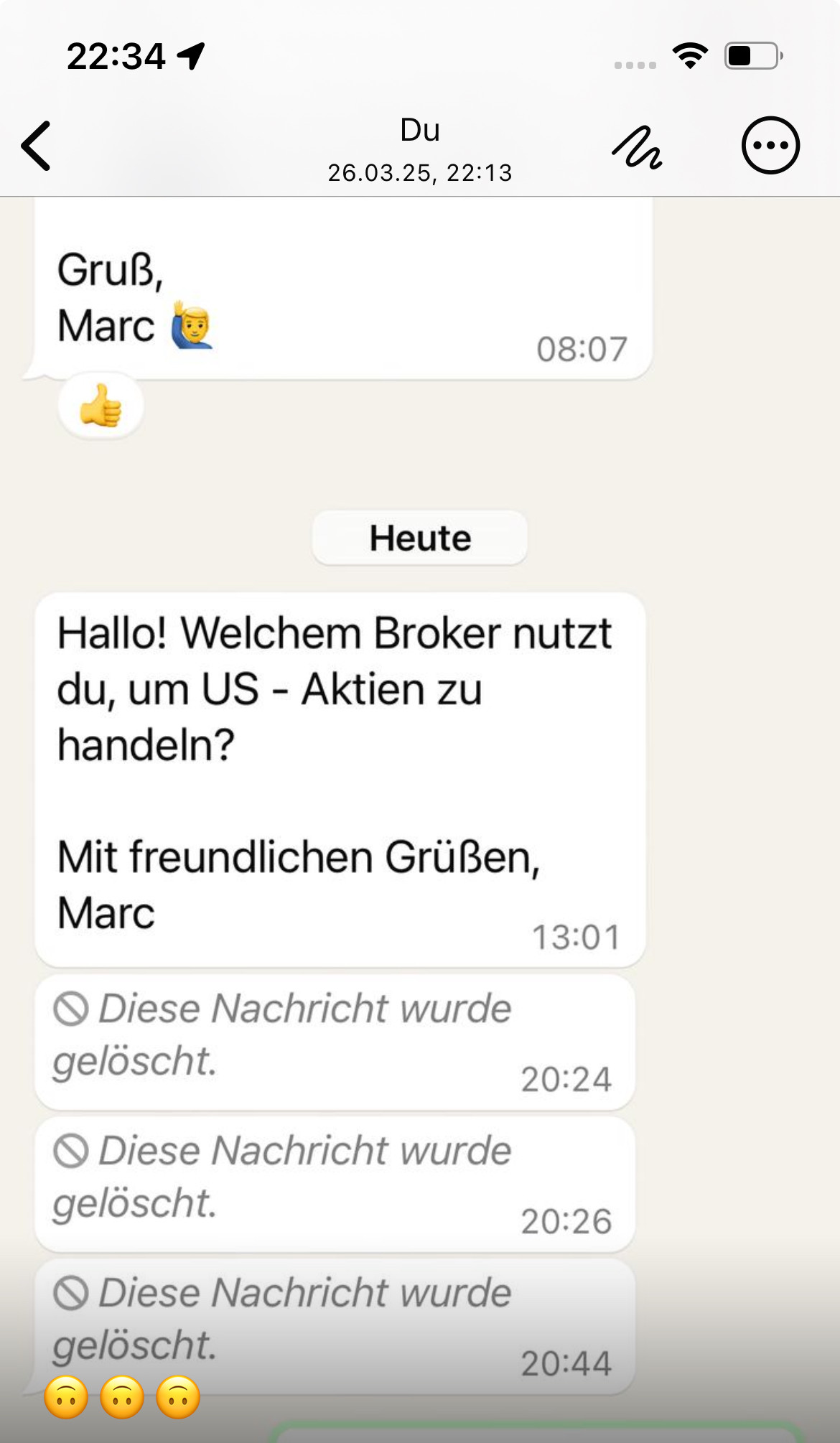Open the drawing markup tool

[x=637, y=148]
